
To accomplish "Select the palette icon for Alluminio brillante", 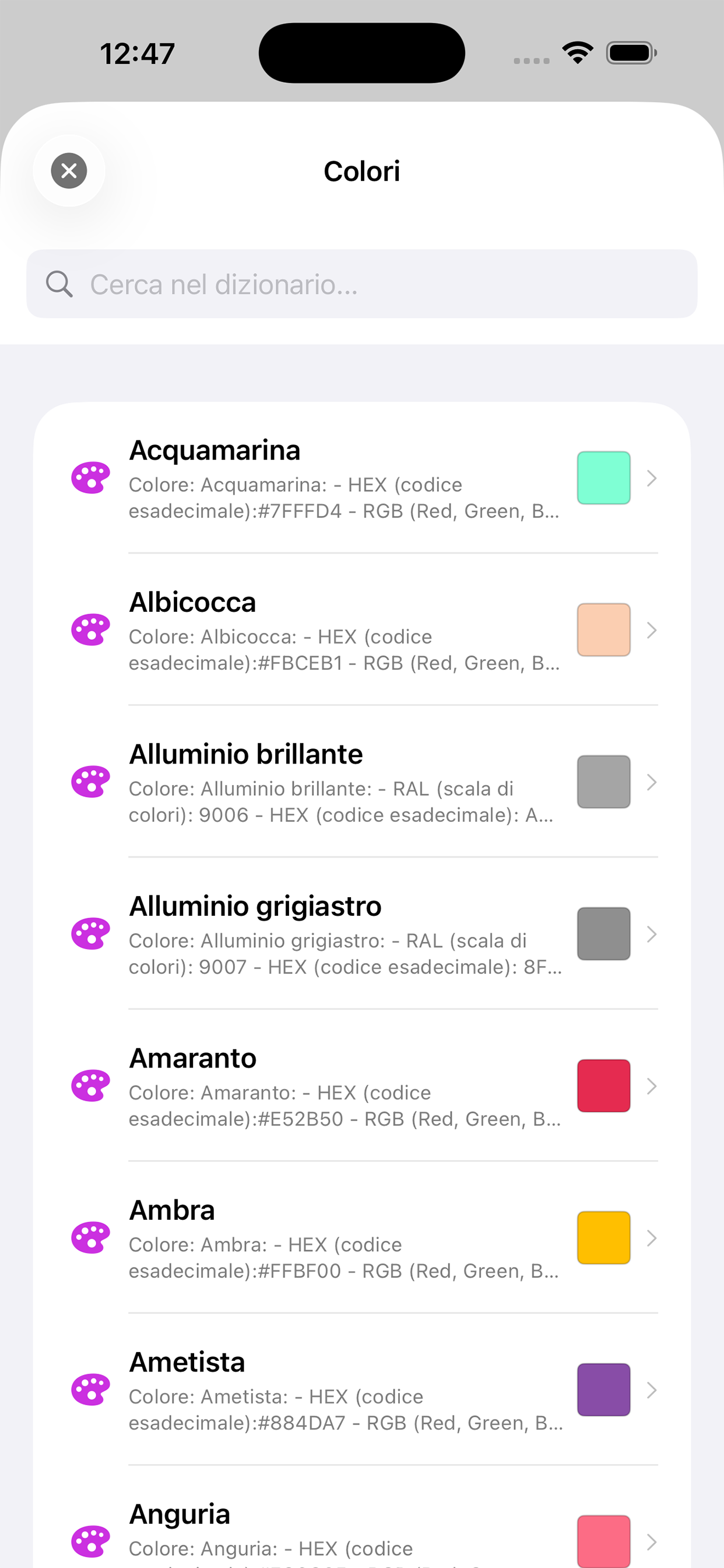I will 90,781.
